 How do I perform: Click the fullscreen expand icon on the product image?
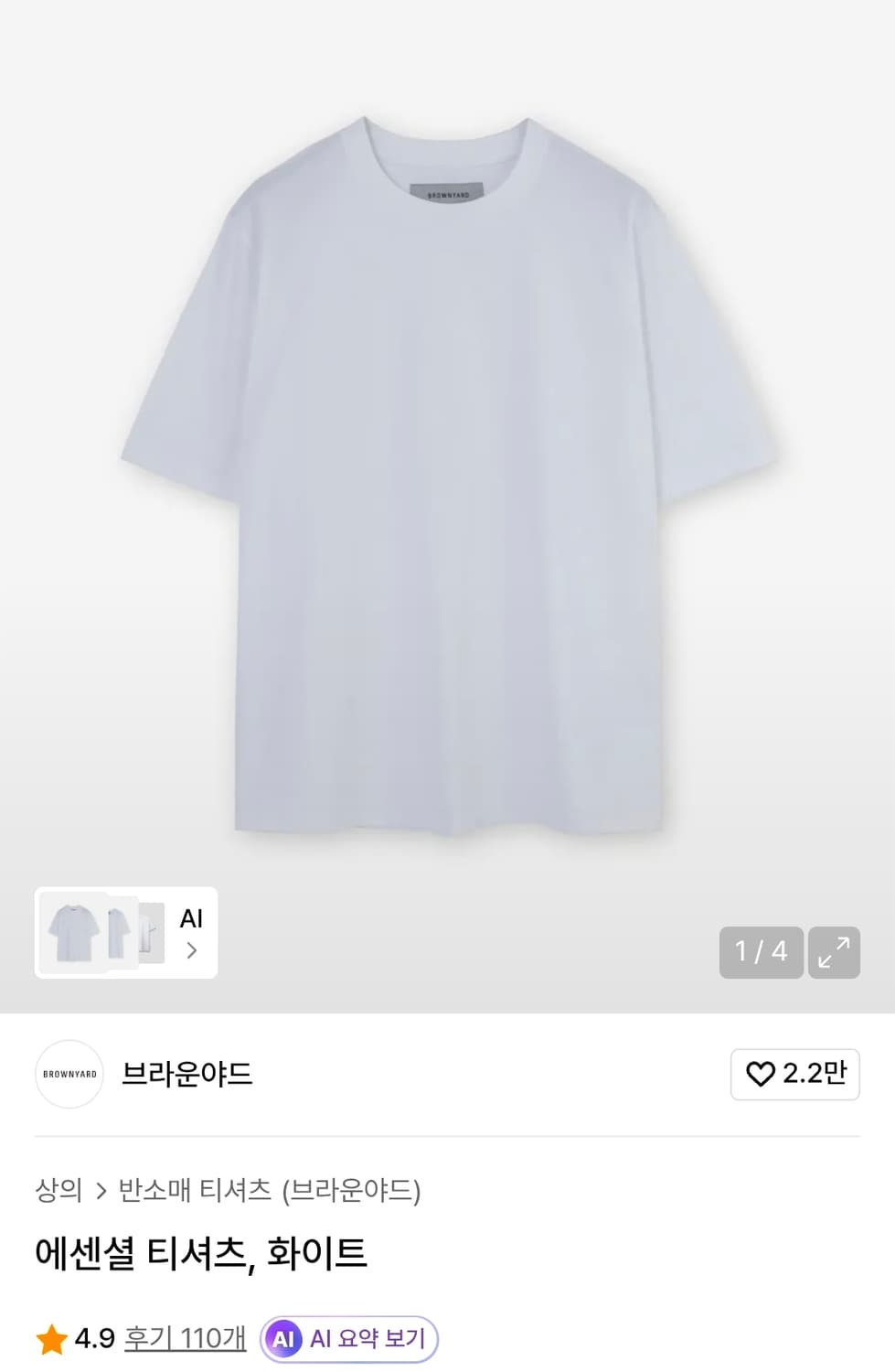click(x=833, y=952)
